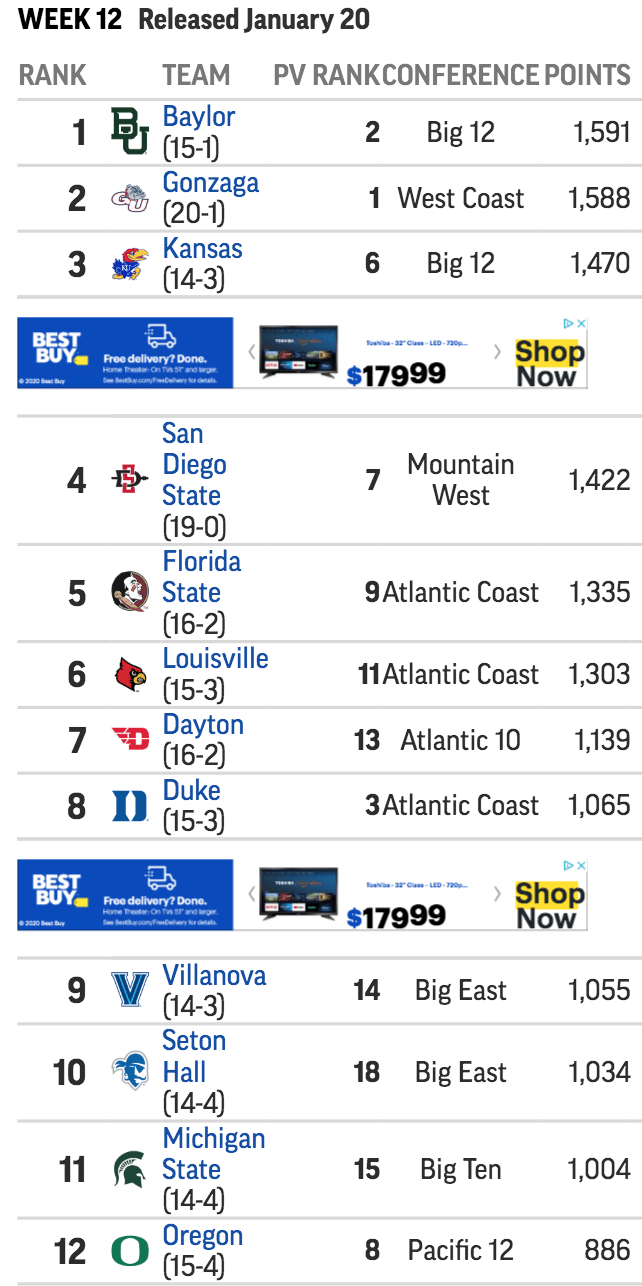Open the Baylor team link
The width and height of the screenshot is (642, 1286).
[199, 116]
